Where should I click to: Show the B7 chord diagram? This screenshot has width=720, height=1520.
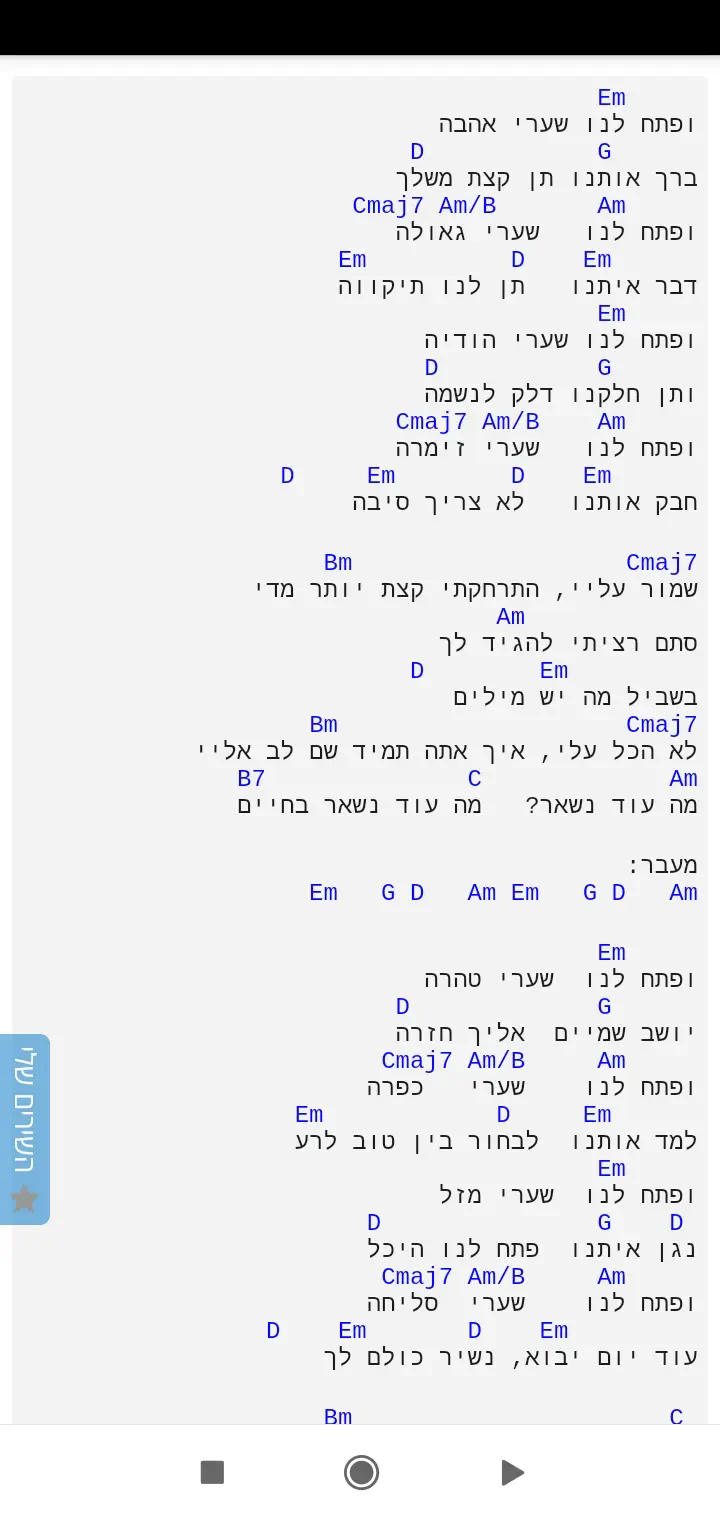(x=251, y=779)
